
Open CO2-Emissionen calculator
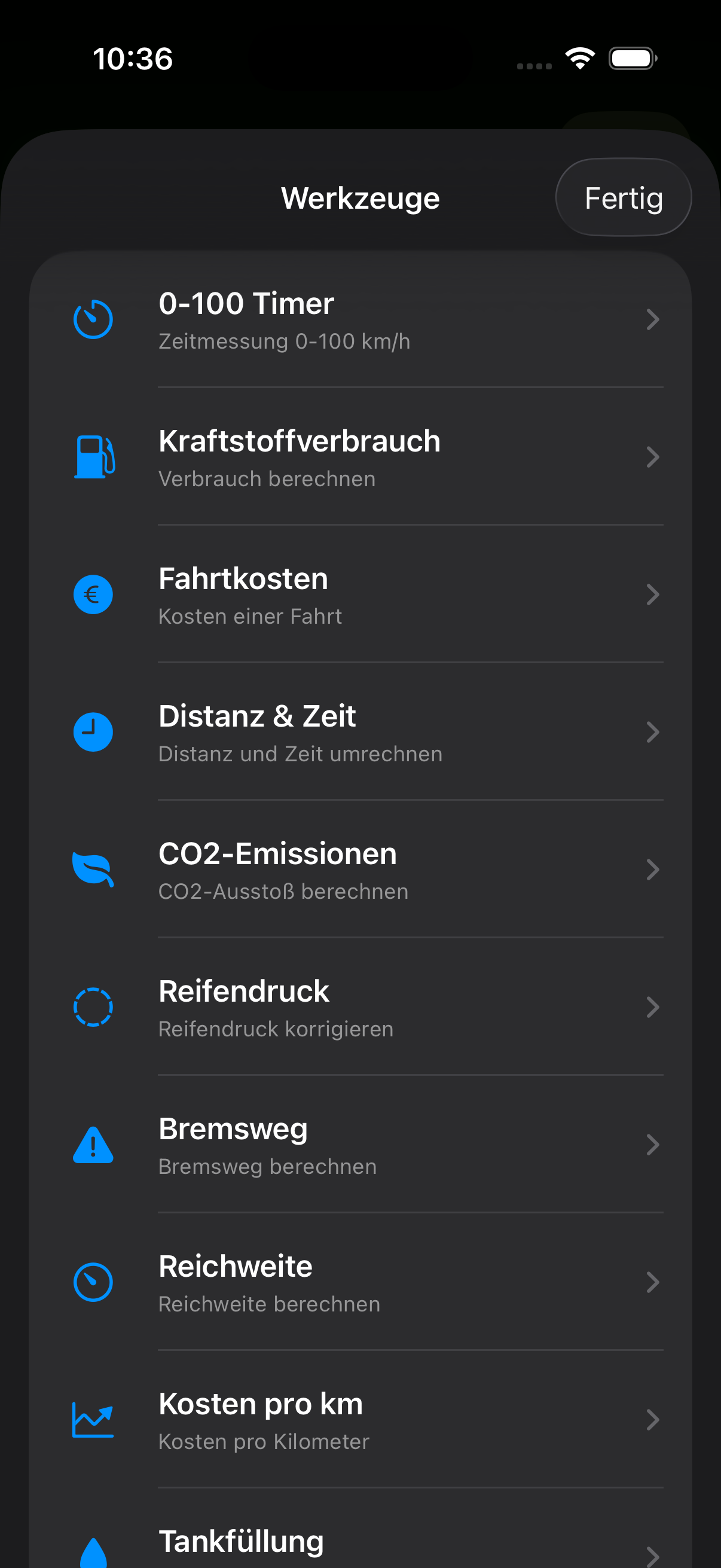click(x=360, y=870)
